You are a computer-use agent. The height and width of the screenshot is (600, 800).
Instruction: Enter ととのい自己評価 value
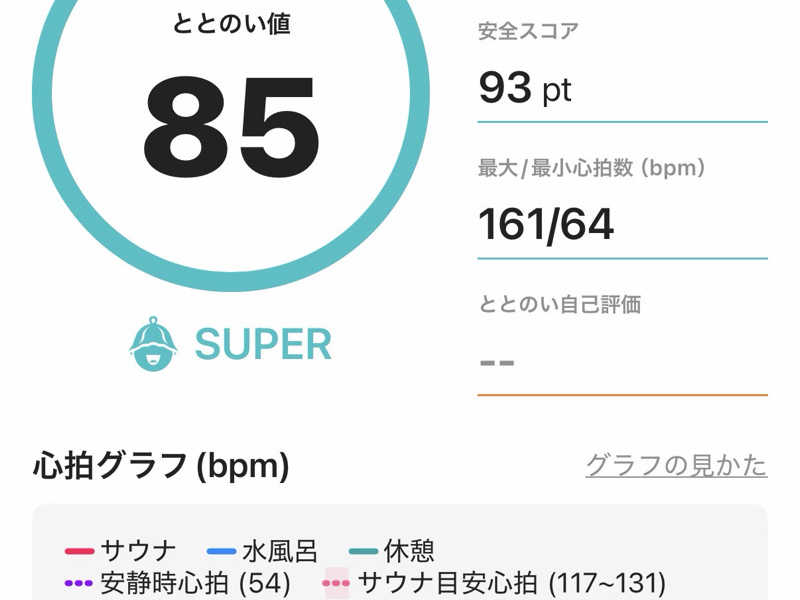[620, 361]
